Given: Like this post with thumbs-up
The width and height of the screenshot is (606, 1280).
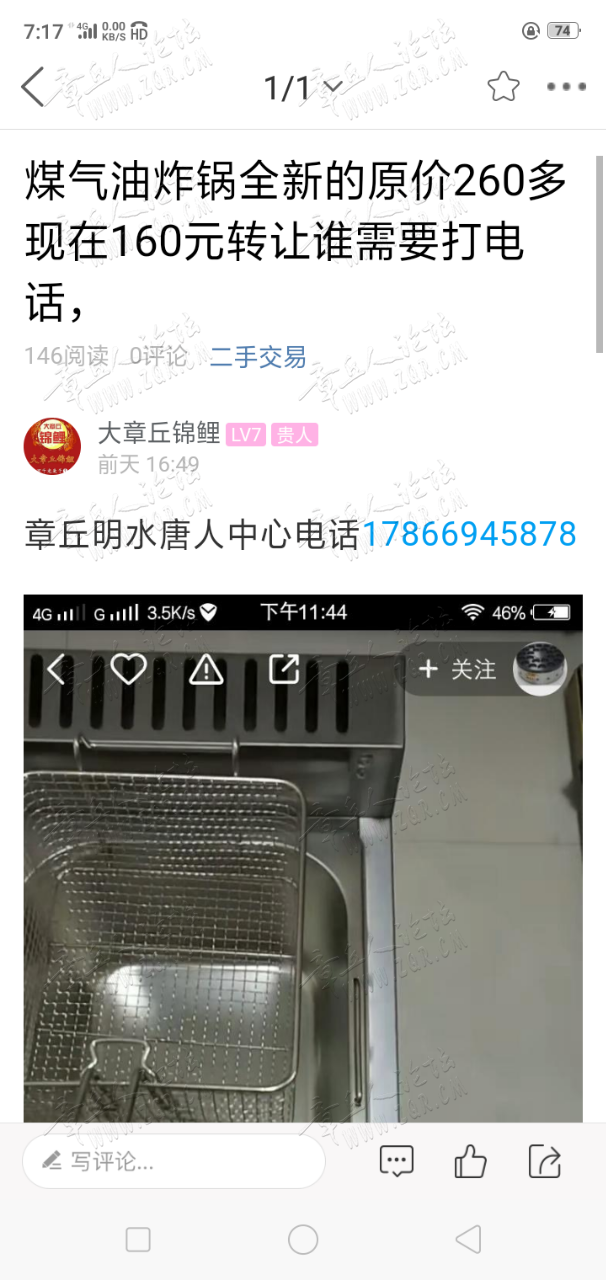Looking at the screenshot, I should (470, 1161).
